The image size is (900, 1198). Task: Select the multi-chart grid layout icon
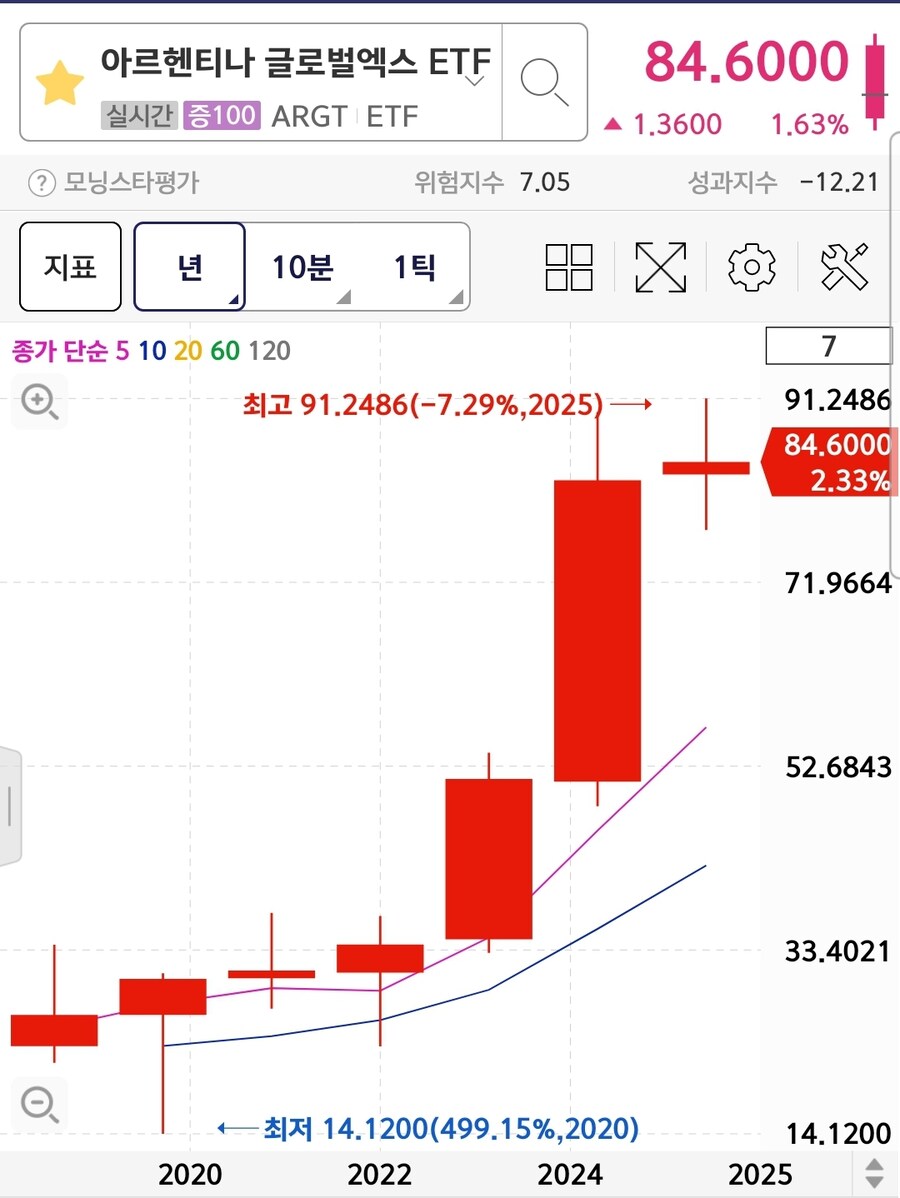point(569,267)
